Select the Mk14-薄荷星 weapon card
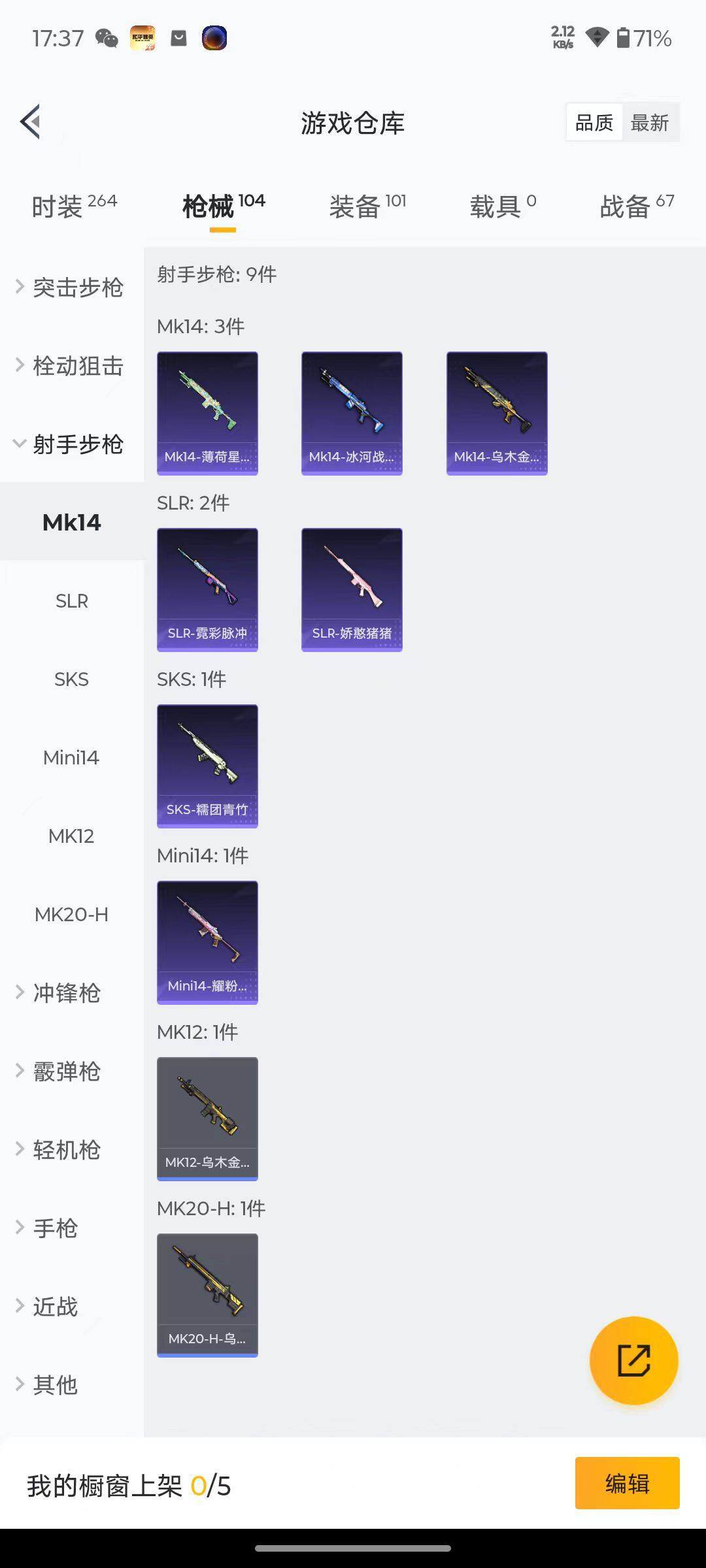 [207, 412]
